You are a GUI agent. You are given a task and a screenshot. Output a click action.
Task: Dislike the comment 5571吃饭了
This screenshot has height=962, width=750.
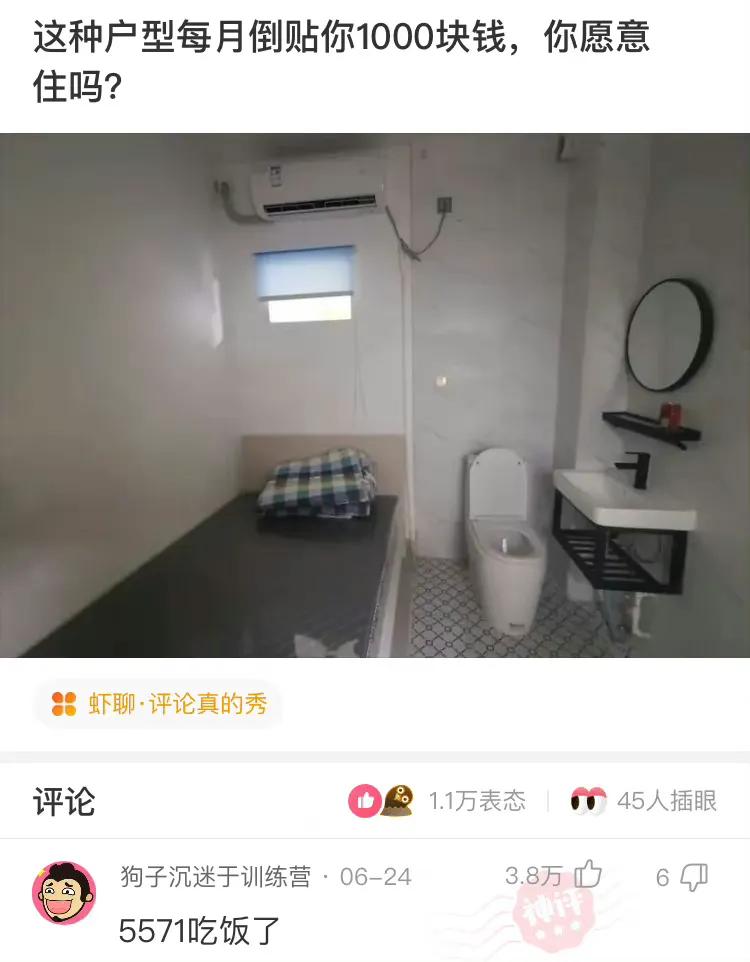tap(693, 877)
